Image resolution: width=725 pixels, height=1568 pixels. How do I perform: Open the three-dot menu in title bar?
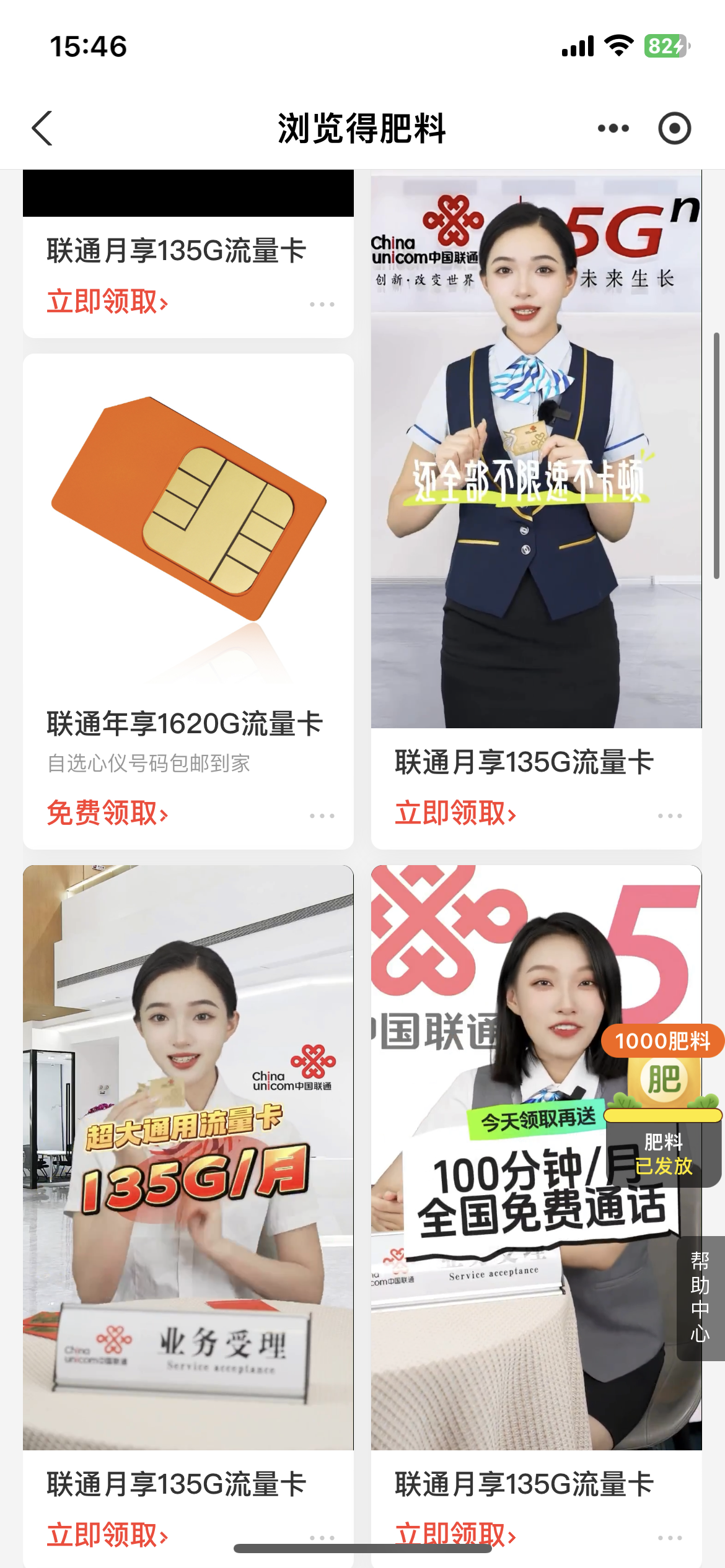pos(613,129)
